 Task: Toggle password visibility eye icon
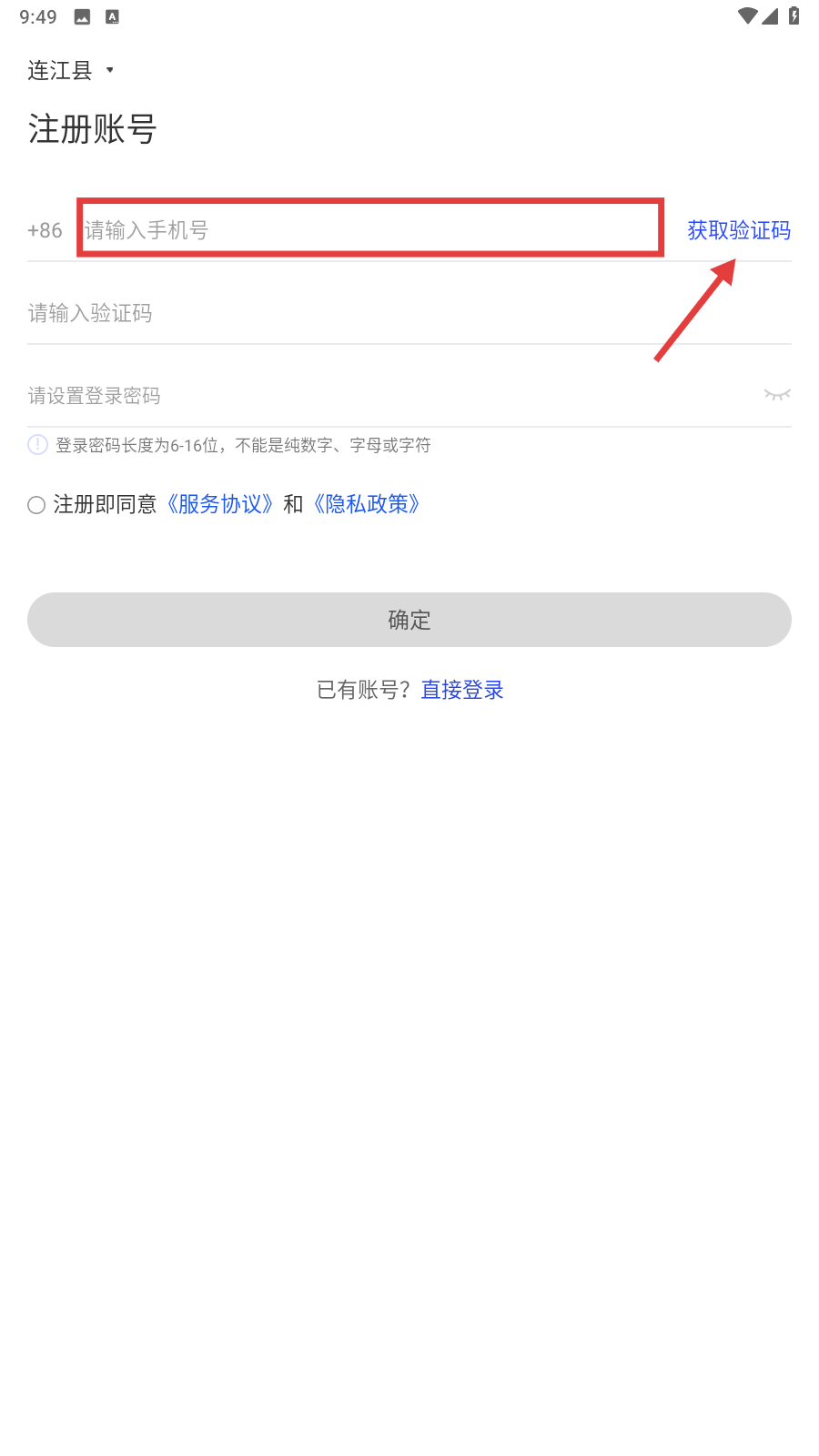[776, 394]
